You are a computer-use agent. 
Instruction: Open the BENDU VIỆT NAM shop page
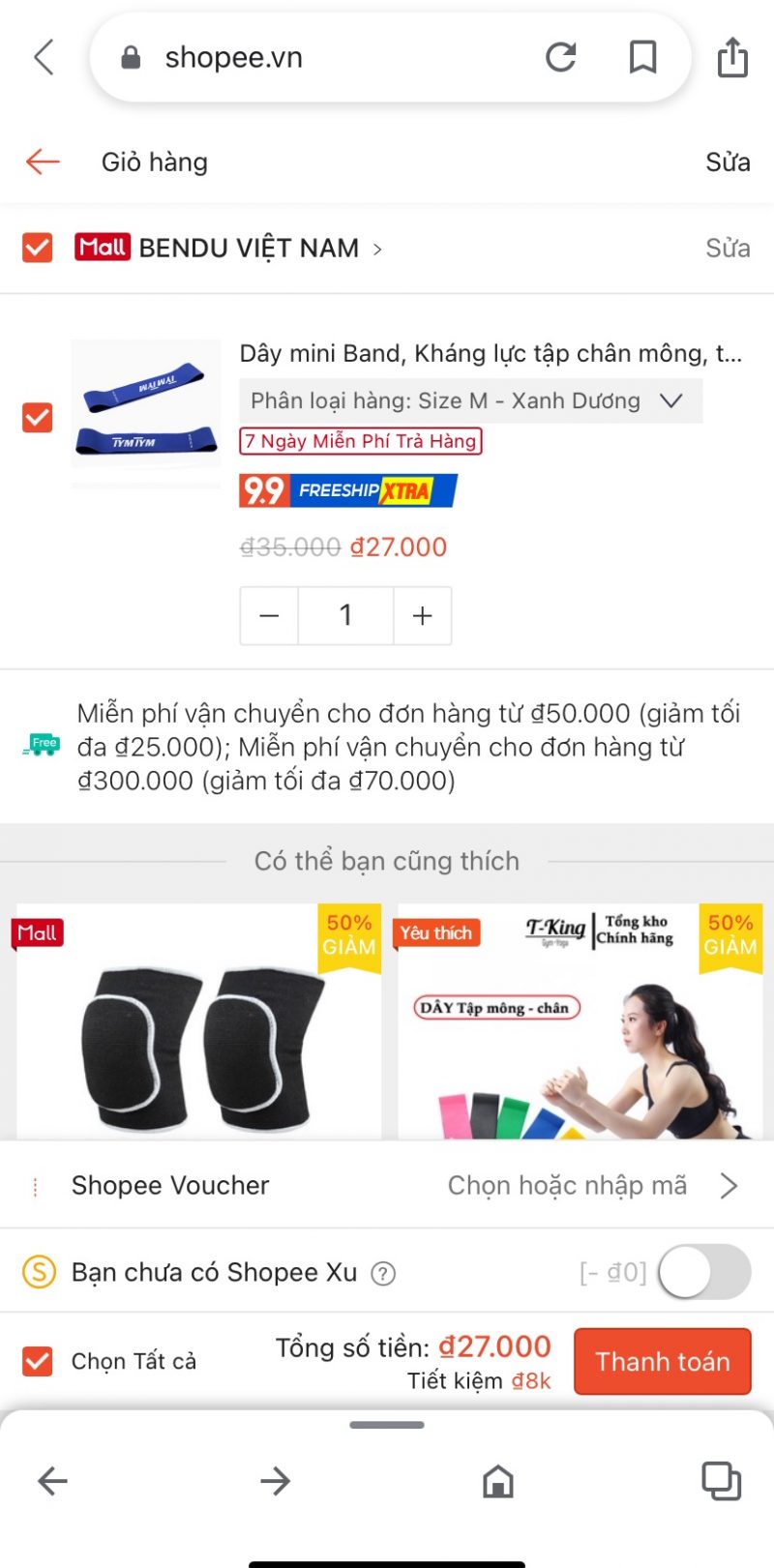[248, 248]
